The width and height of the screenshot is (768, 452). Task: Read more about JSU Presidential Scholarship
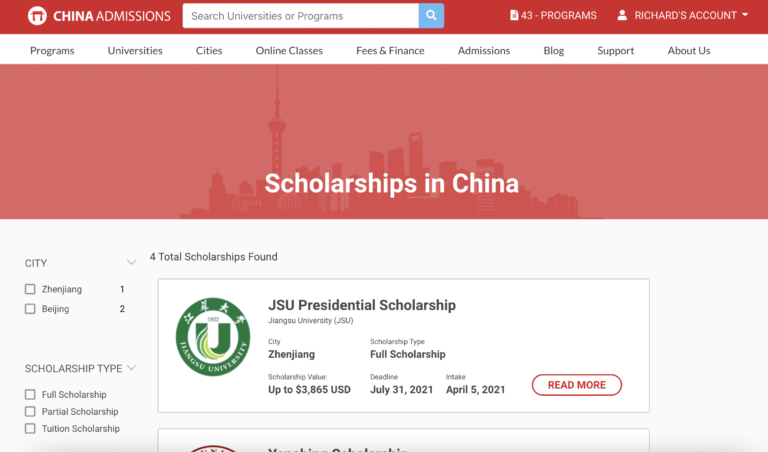pos(576,385)
